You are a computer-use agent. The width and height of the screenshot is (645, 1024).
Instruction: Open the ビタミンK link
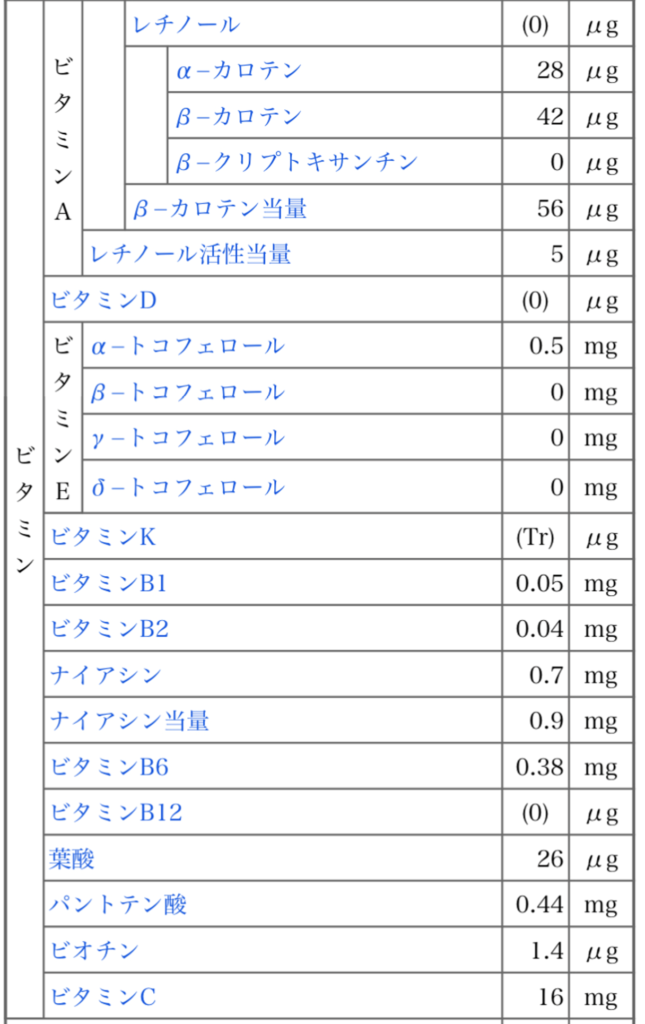click(104, 538)
